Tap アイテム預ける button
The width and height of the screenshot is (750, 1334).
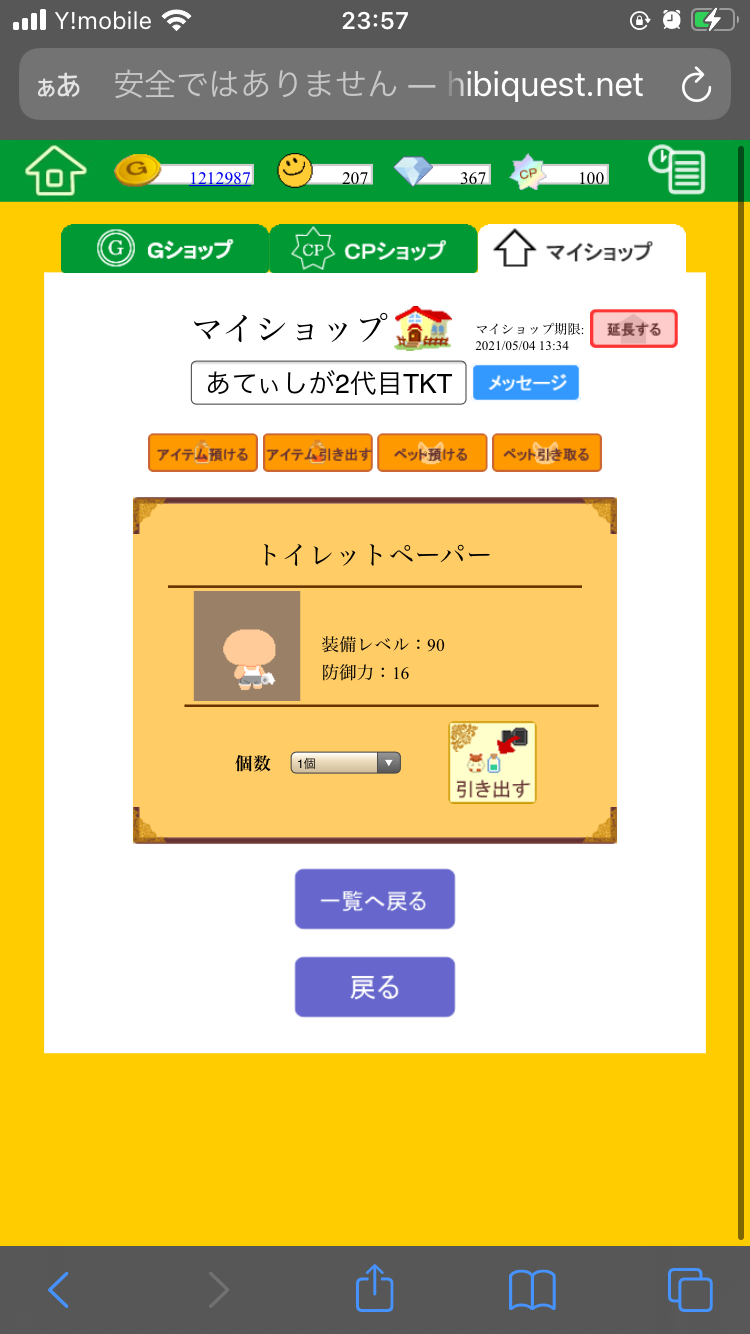click(203, 453)
